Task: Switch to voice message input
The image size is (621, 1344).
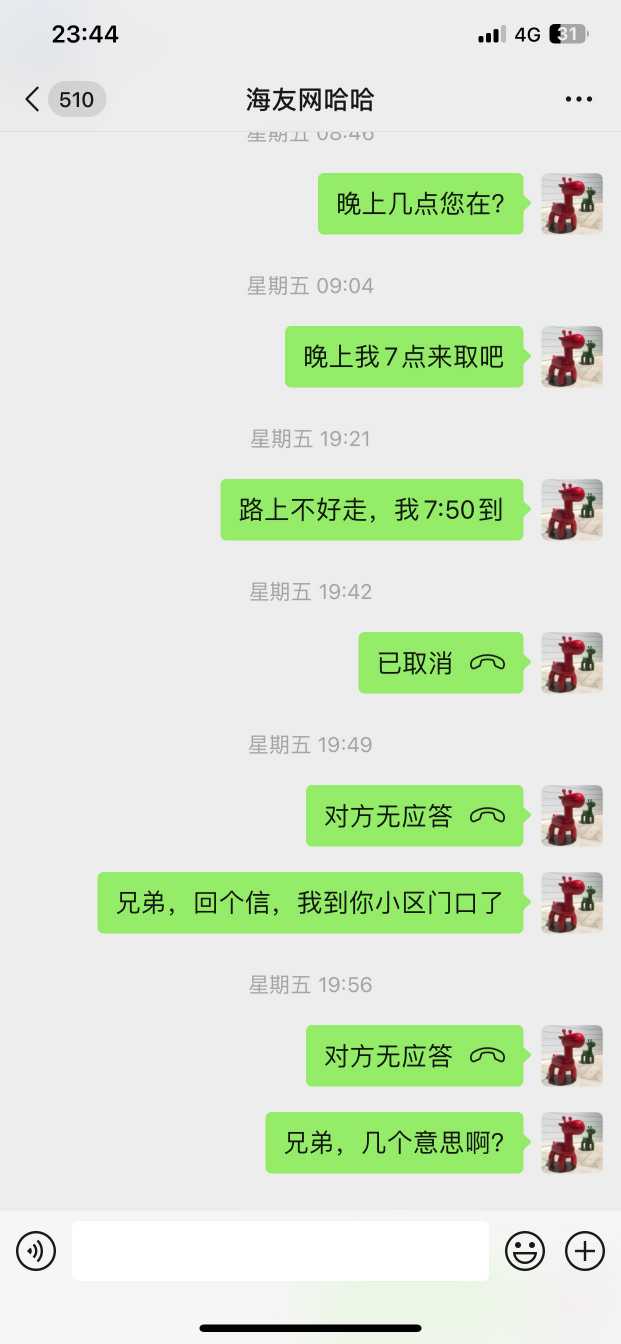Action: tap(36, 1251)
